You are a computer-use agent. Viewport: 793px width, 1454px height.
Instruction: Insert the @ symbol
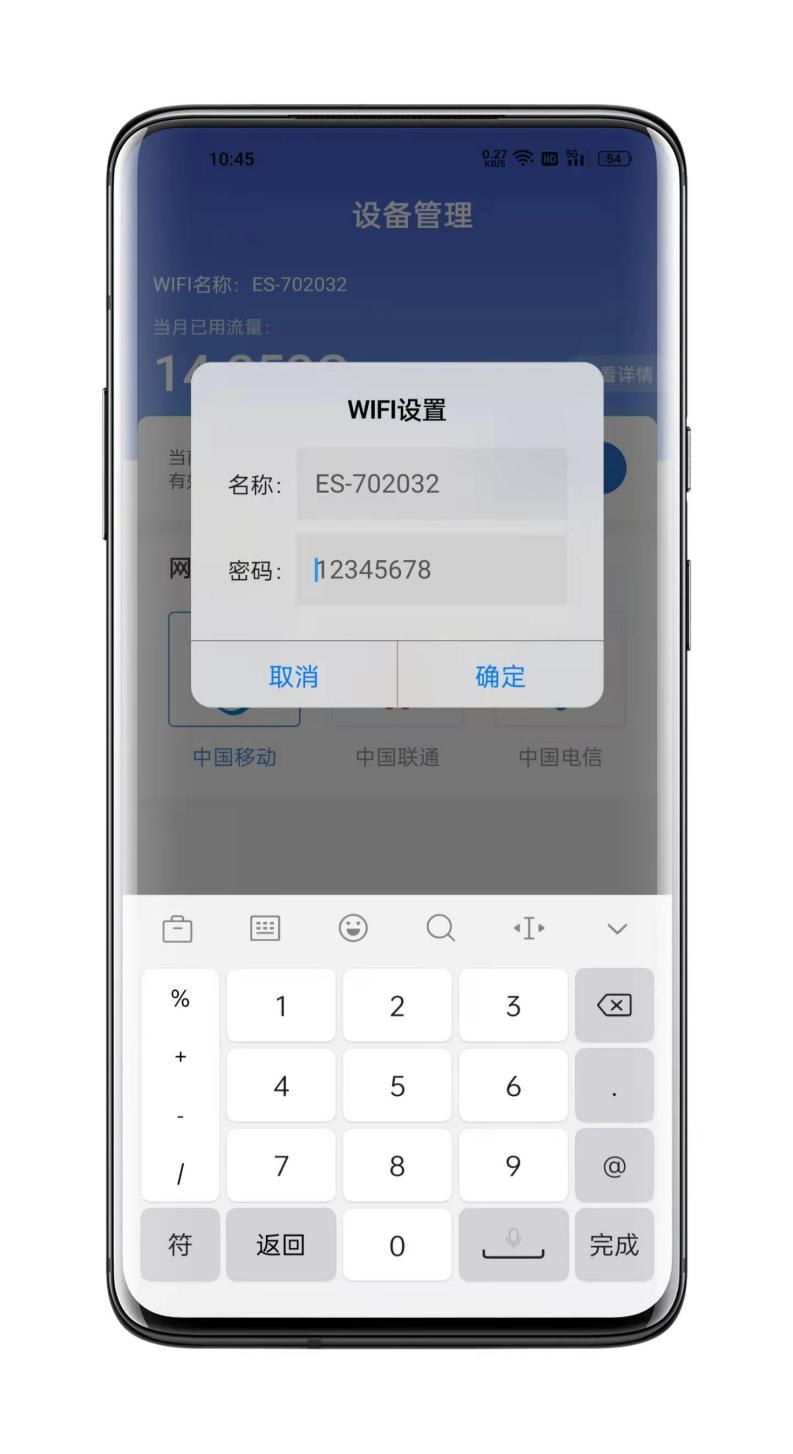pyautogui.click(x=614, y=1166)
